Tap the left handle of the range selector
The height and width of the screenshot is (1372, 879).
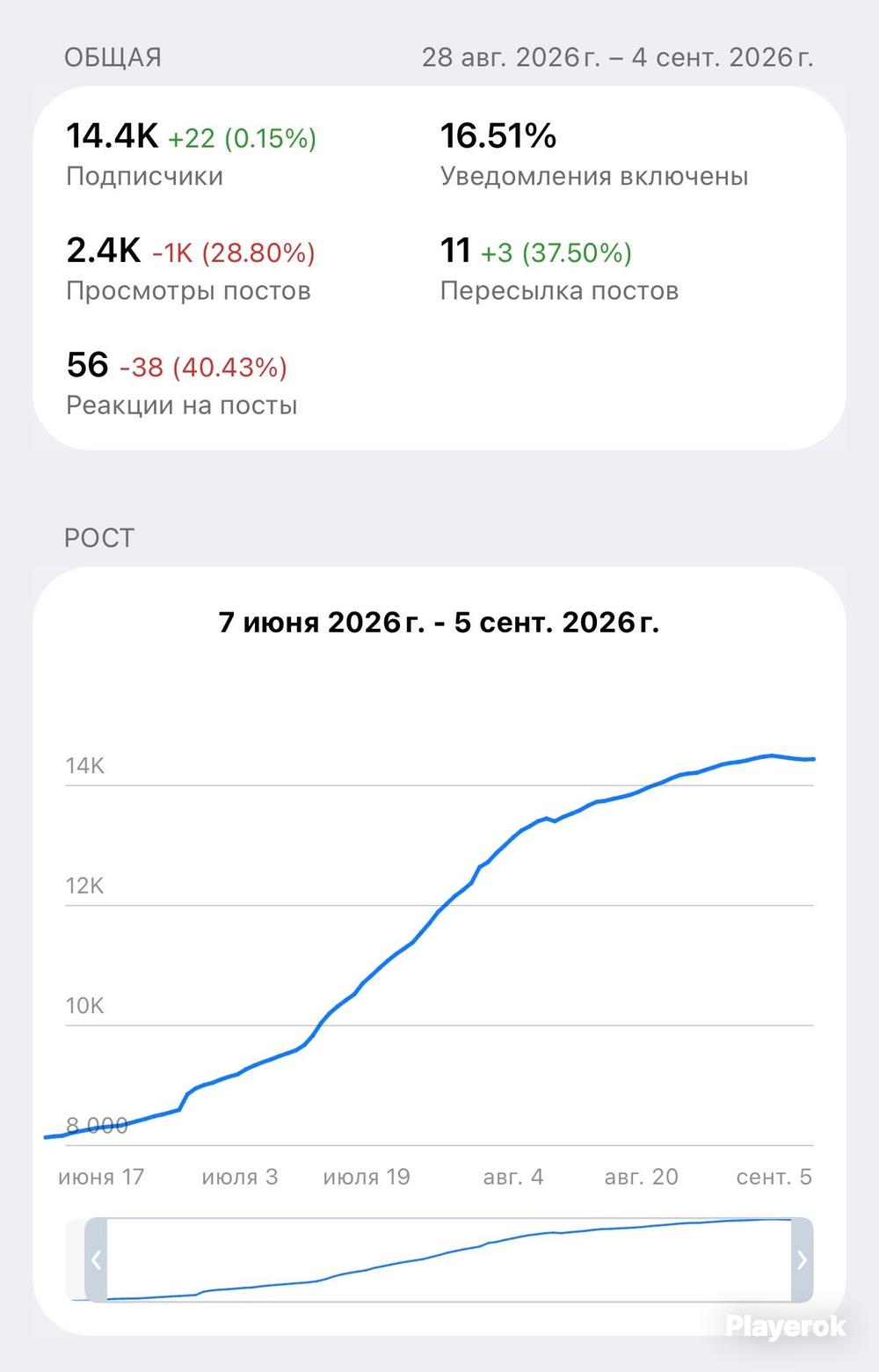point(96,1259)
